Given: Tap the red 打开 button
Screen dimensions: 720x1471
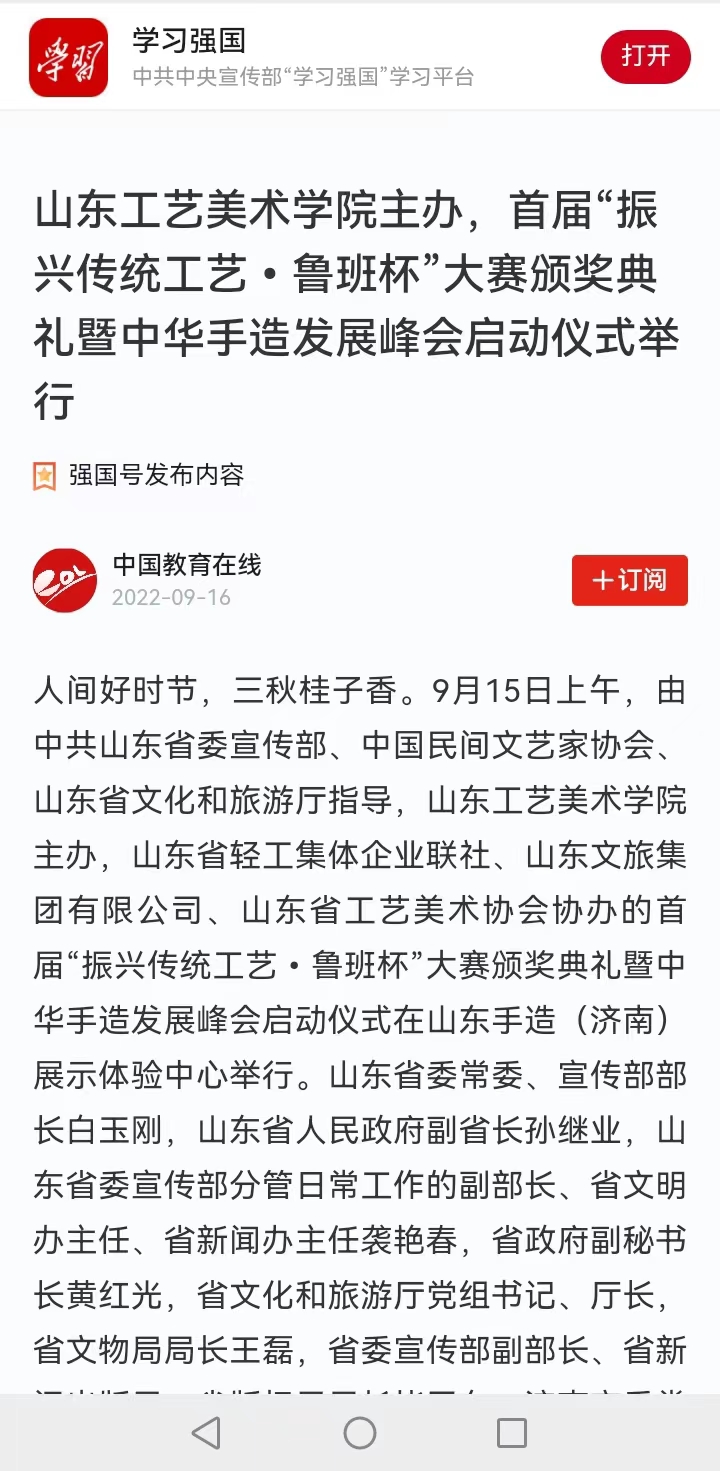Looking at the screenshot, I should 645,56.
